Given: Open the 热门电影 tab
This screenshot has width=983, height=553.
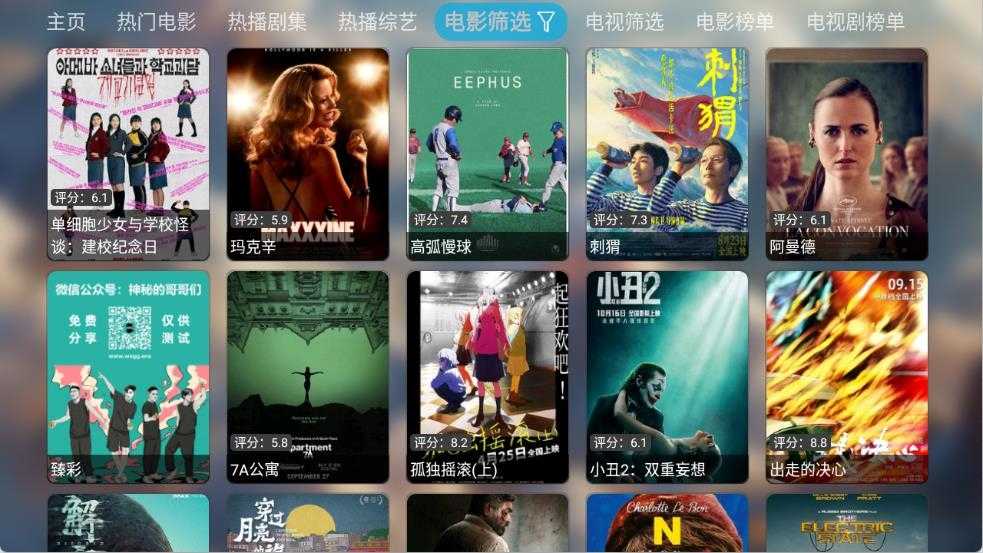Looking at the screenshot, I should tap(156, 22).
